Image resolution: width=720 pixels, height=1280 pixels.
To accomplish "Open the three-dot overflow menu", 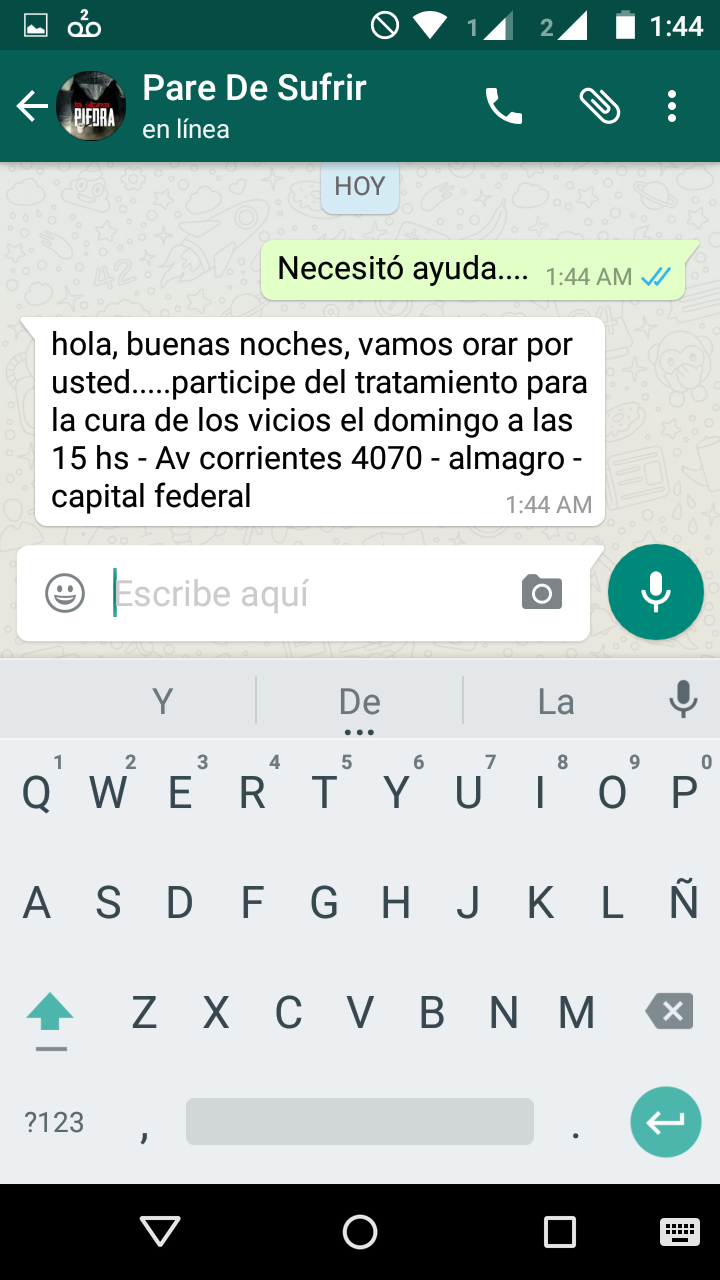I will tap(672, 106).
